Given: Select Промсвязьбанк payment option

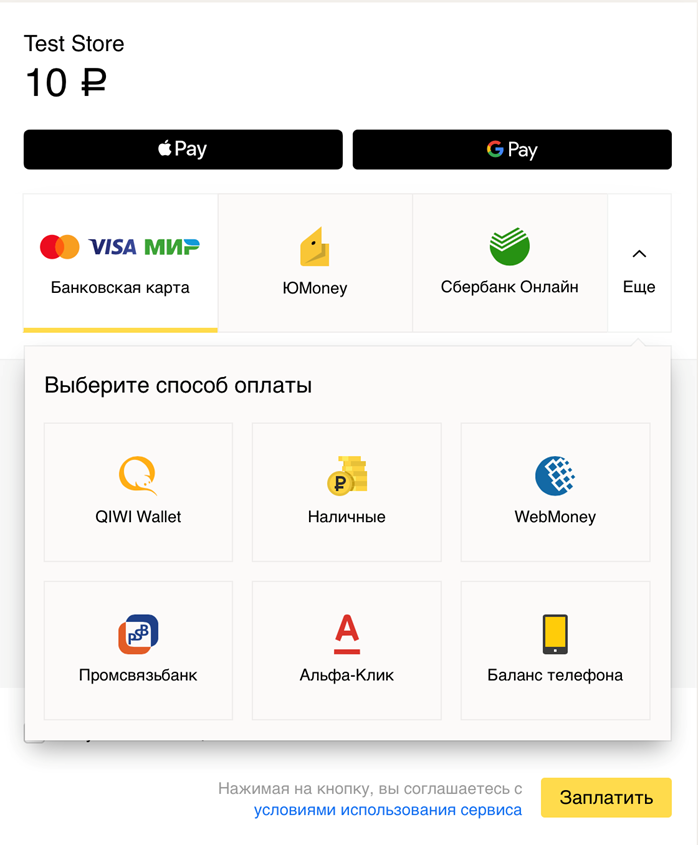Looking at the screenshot, I should point(138,650).
